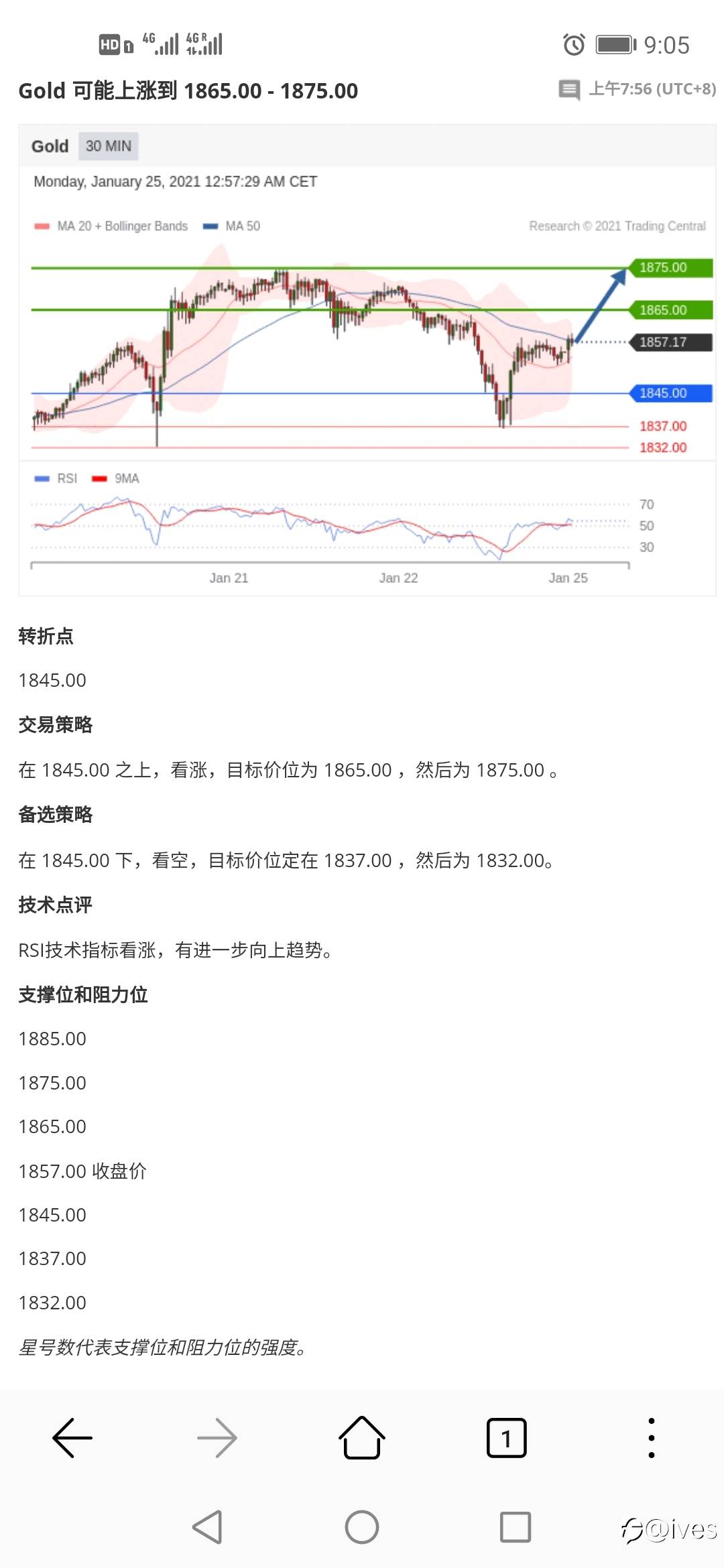Viewport: 724px width, 1568px height.
Task: Open the tabs switcher showing 1
Action: [507, 1438]
